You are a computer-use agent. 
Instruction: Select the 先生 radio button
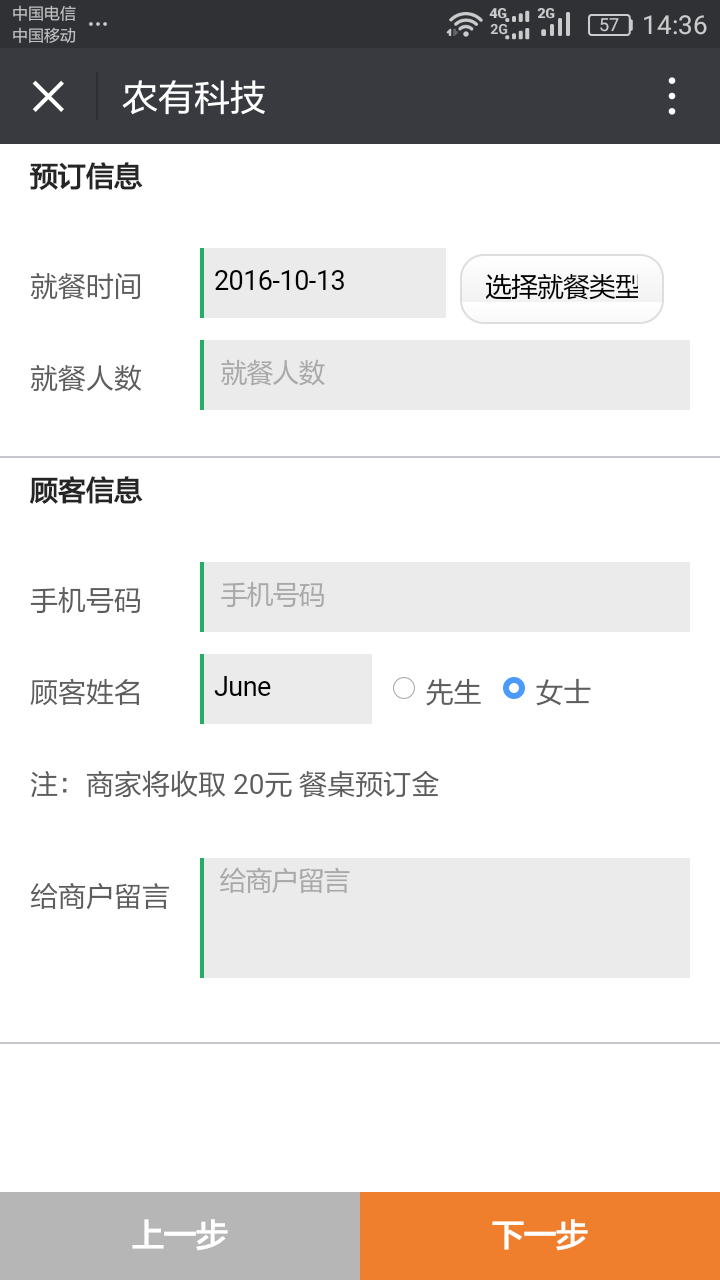(x=404, y=688)
